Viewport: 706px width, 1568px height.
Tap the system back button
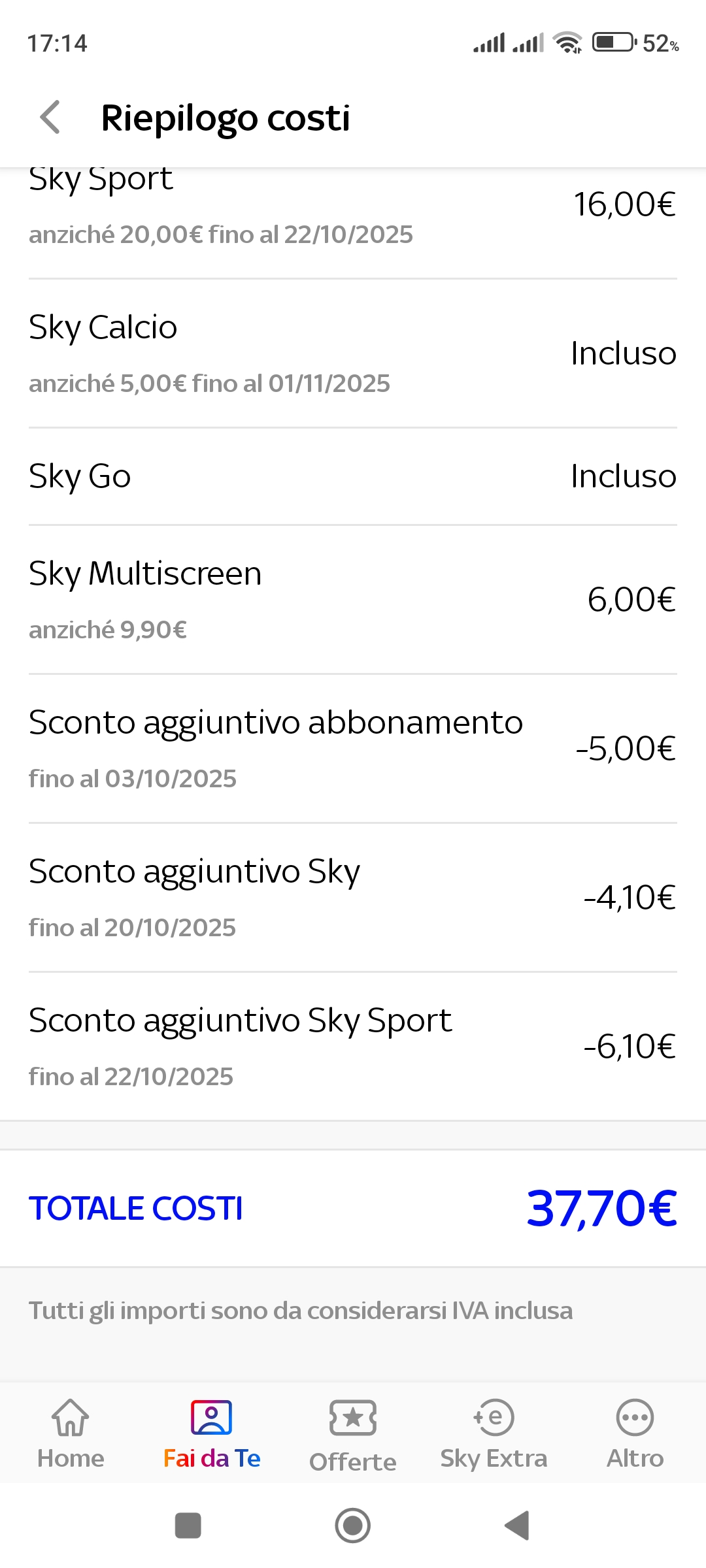coord(517,1526)
